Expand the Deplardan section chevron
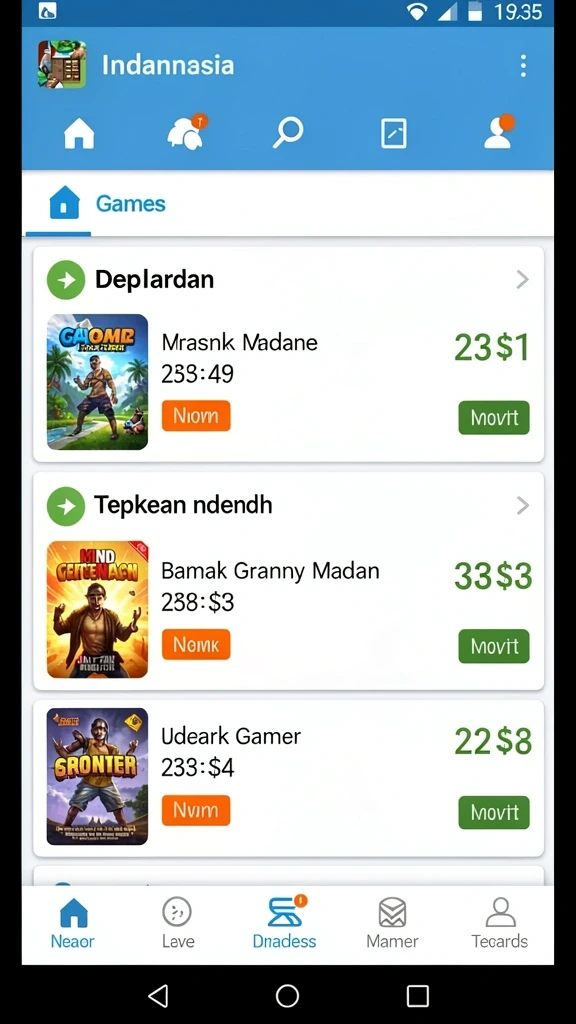The height and width of the screenshot is (1024, 576). click(522, 280)
